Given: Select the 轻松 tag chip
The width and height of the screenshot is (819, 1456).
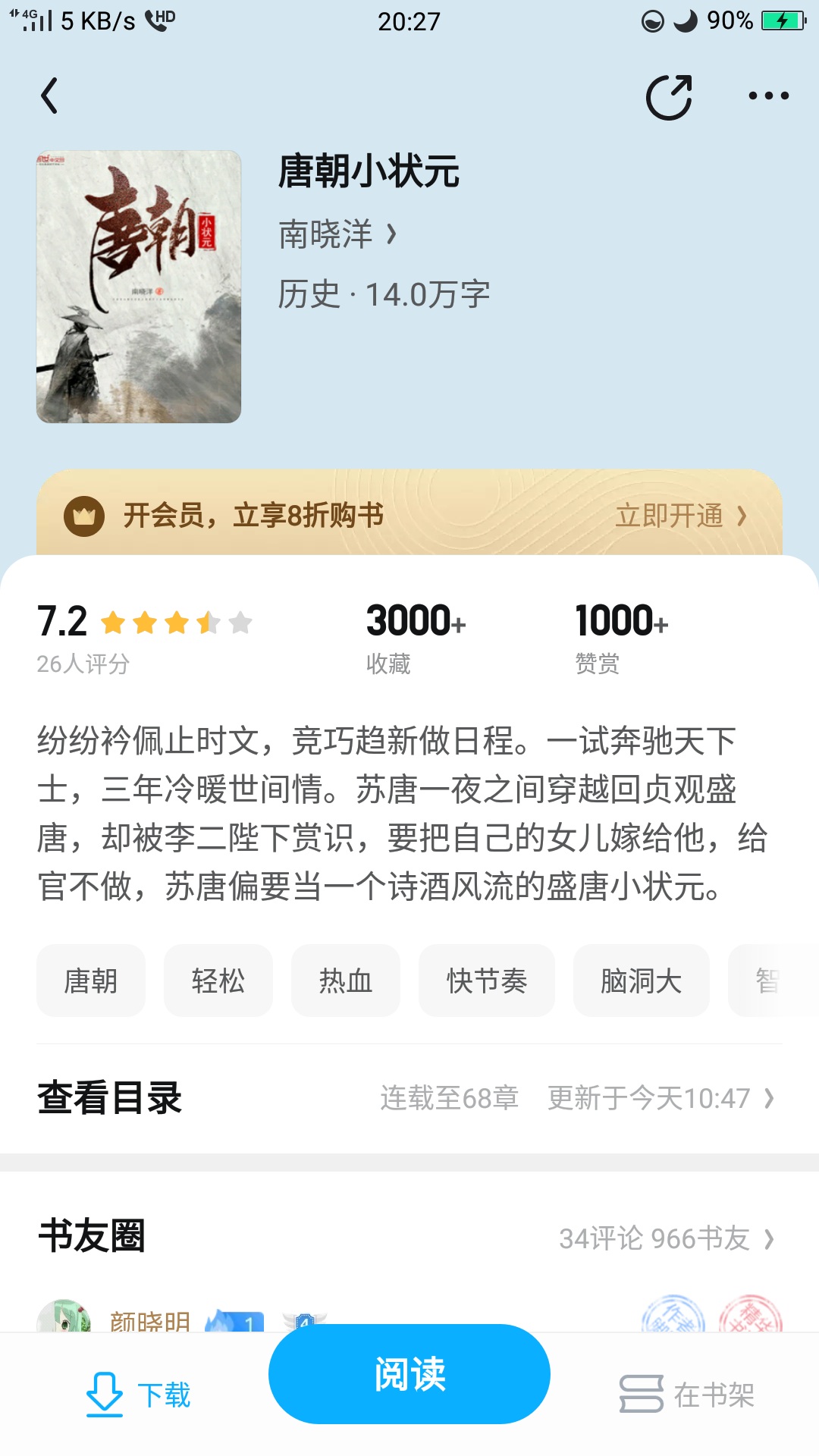Looking at the screenshot, I should 218,981.
